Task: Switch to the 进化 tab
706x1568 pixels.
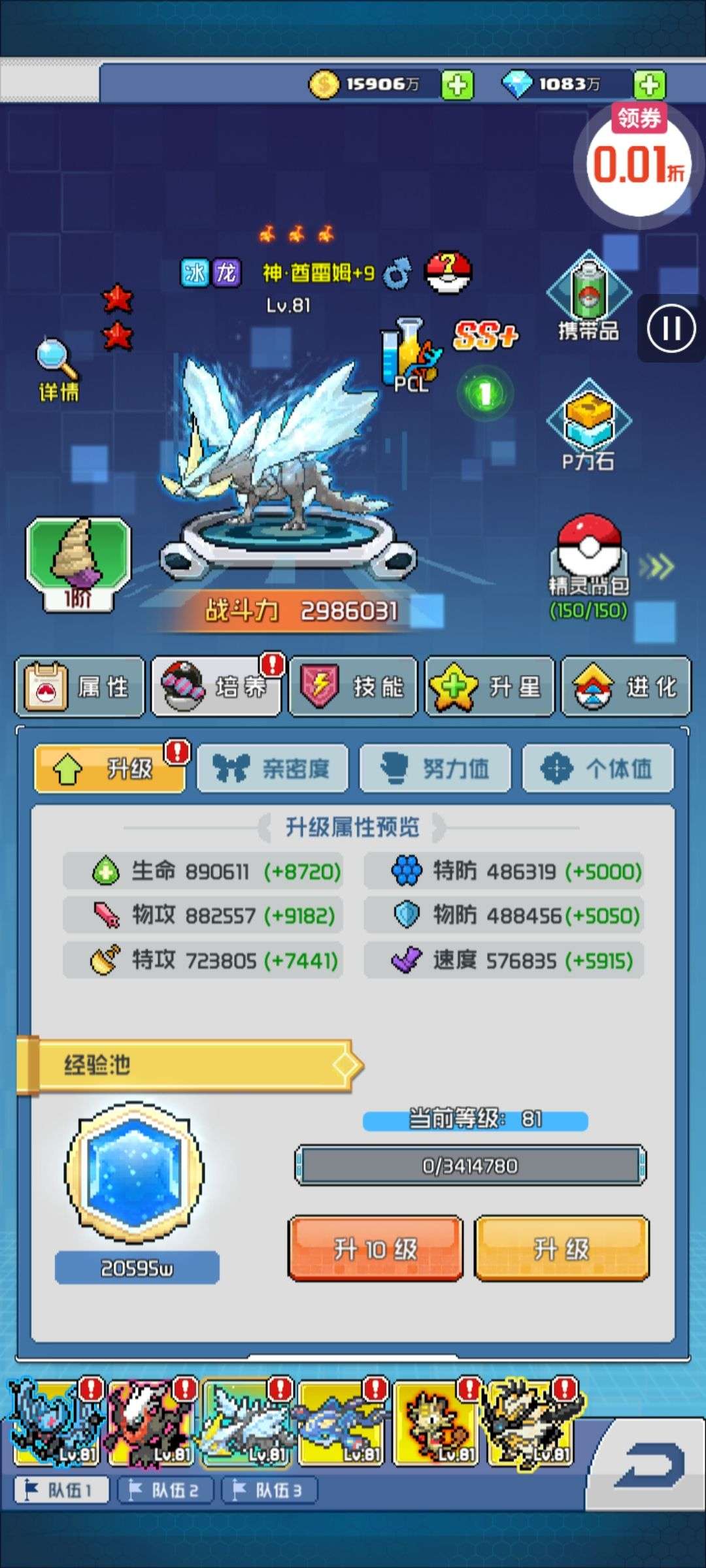Action: click(x=626, y=687)
